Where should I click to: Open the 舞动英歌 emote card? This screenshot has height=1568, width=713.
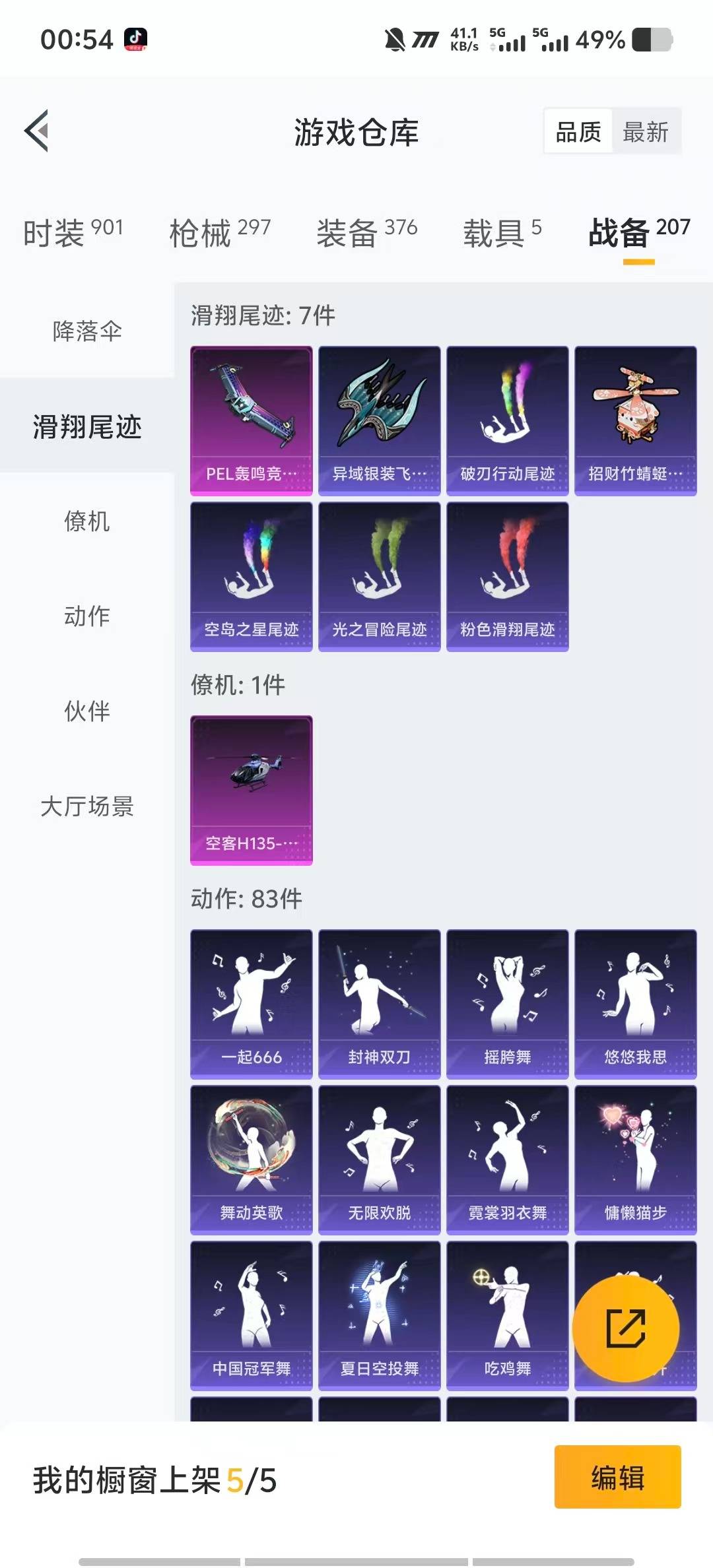point(251,1159)
